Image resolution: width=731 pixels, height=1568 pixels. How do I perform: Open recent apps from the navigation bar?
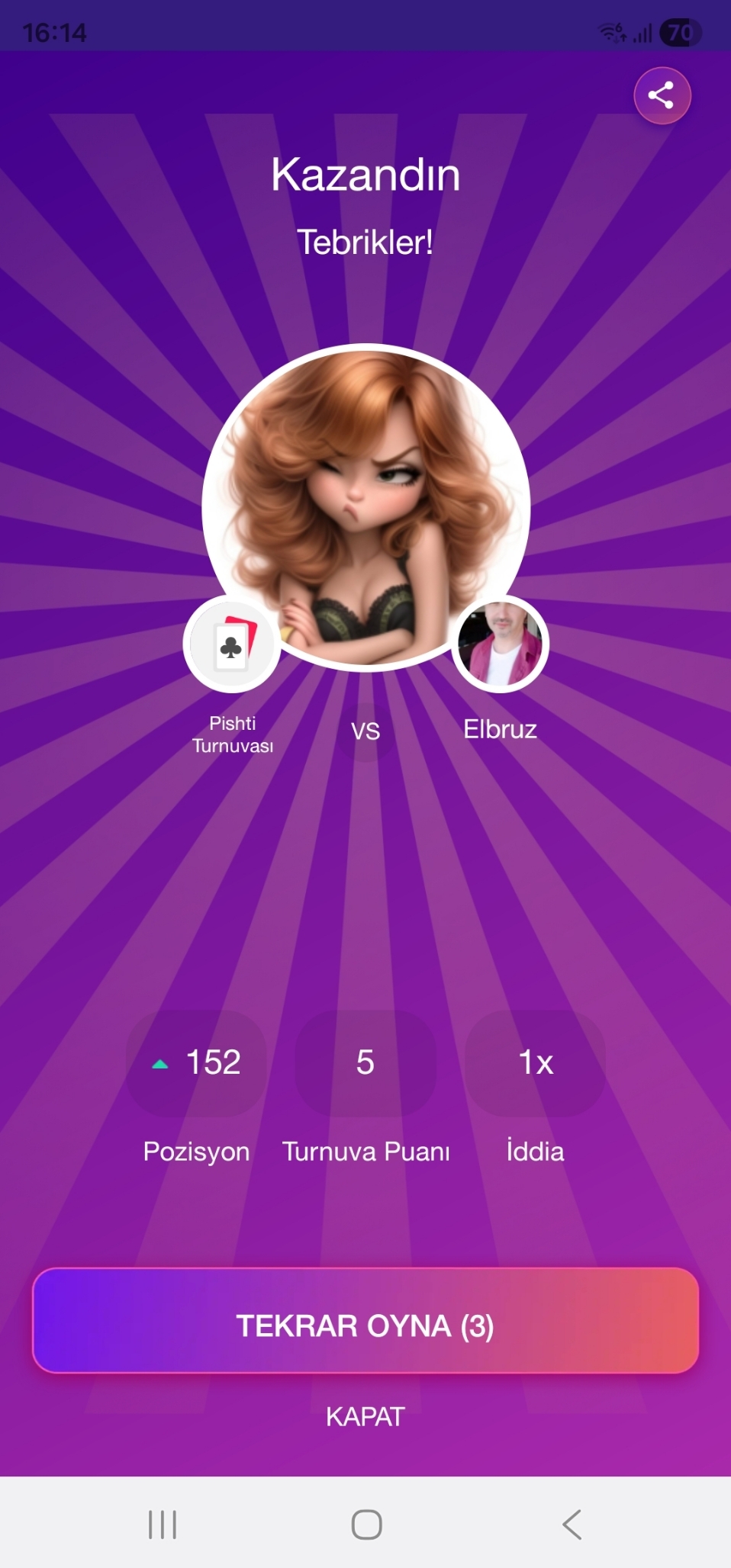point(163,1524)
